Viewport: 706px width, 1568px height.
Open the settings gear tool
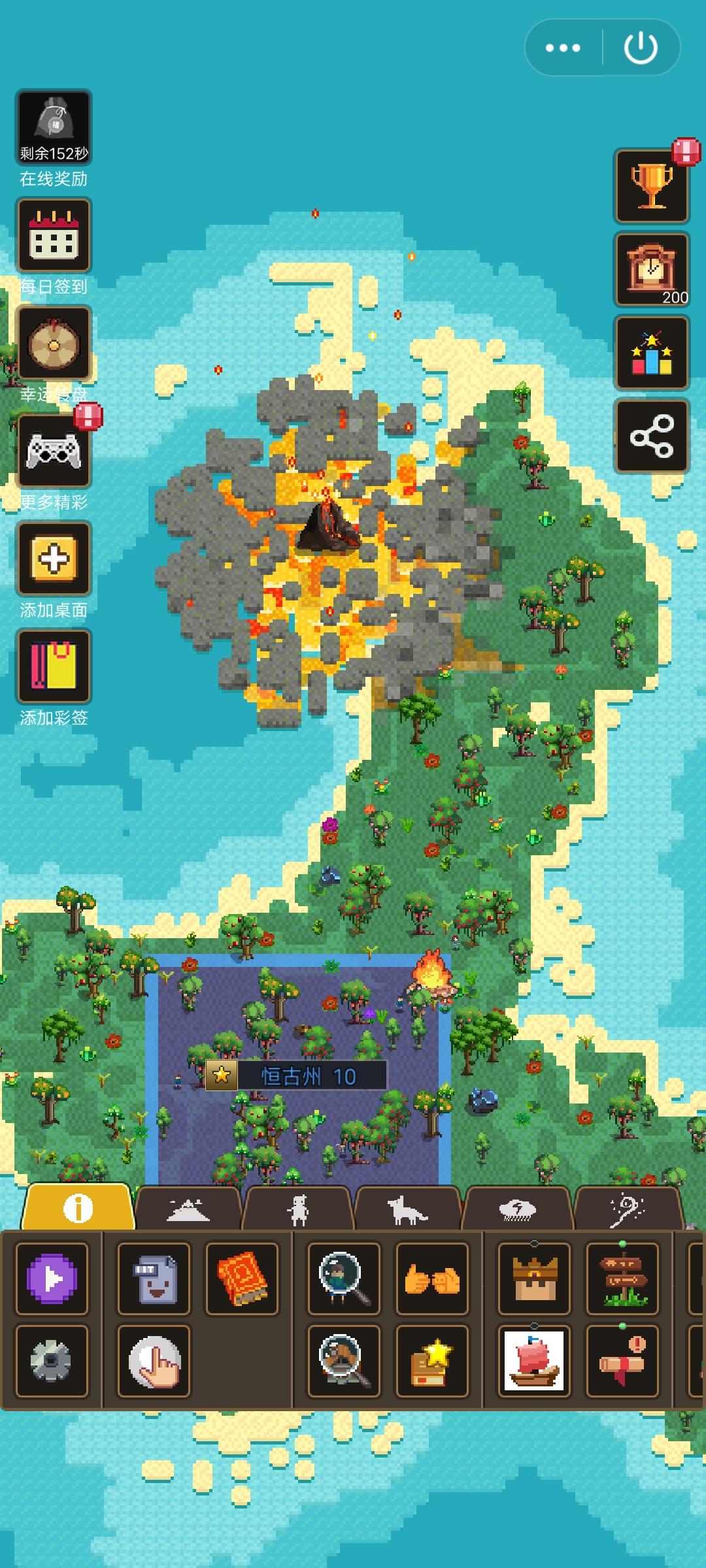coord(52,1361)
